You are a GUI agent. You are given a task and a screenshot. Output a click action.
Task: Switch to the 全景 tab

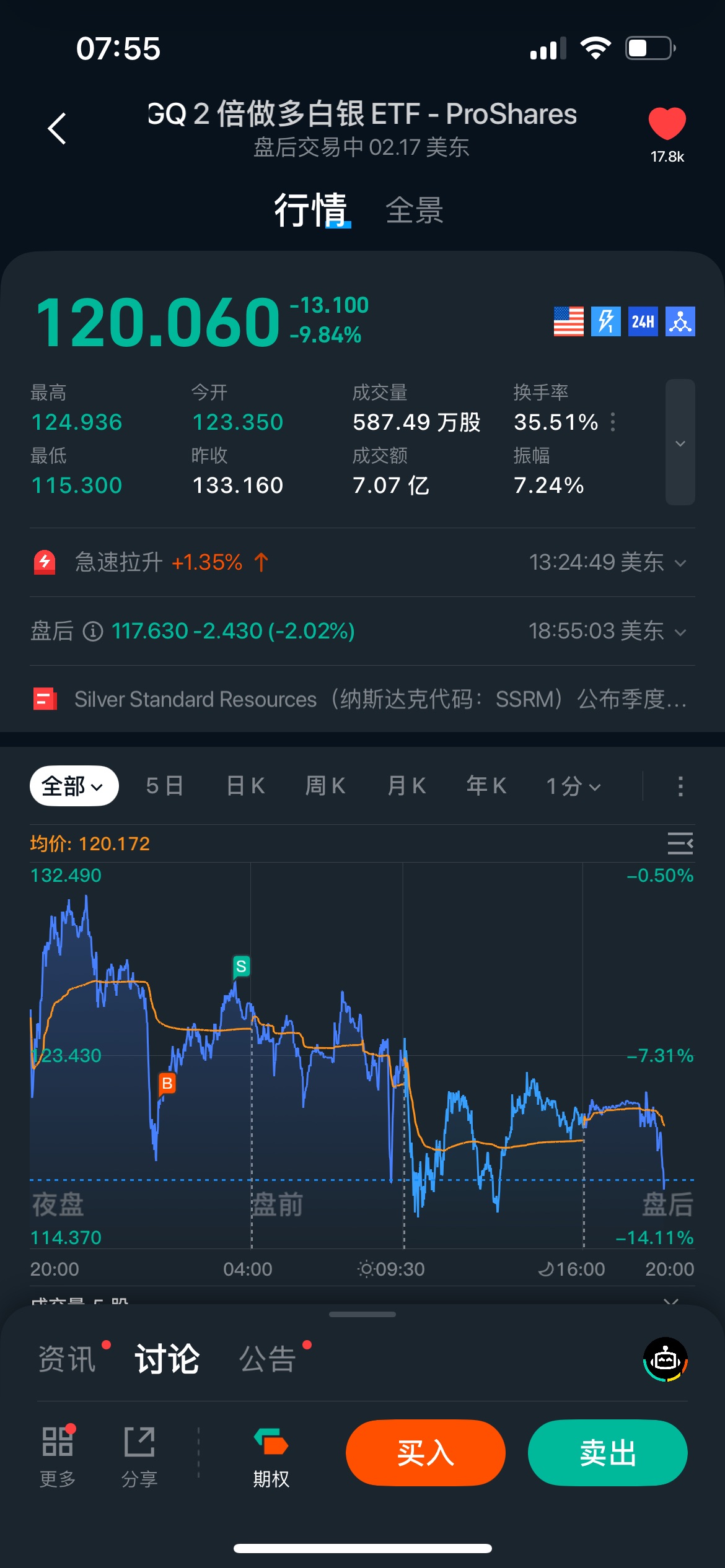[414, 211]
